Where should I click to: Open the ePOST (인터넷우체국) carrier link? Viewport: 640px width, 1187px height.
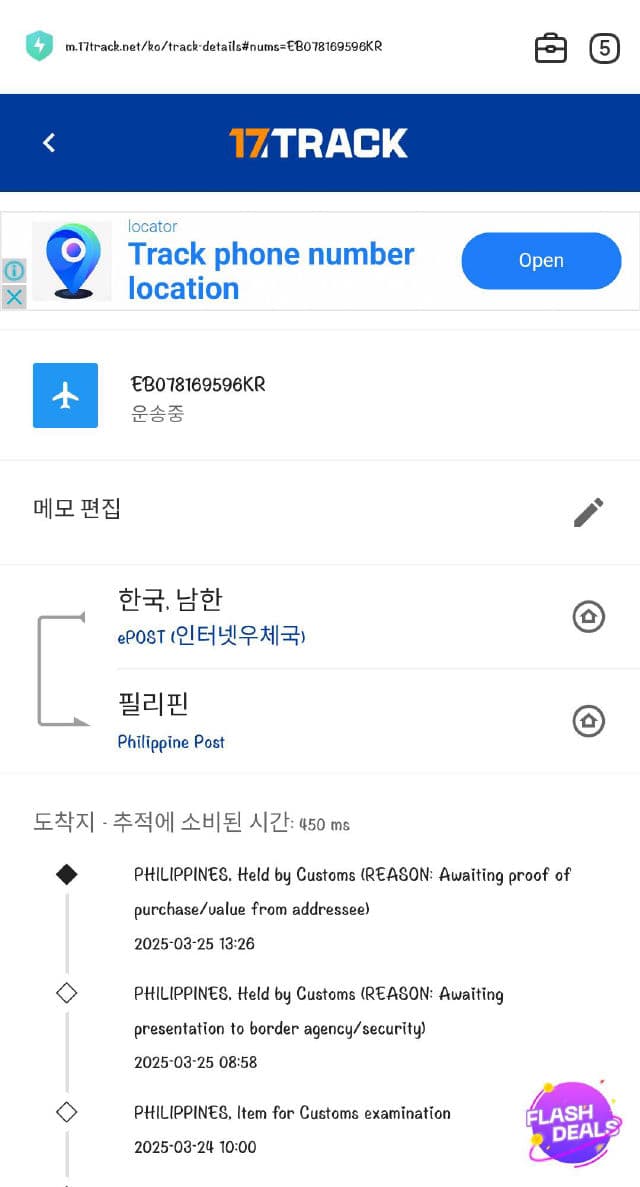[x=211, y=636]
